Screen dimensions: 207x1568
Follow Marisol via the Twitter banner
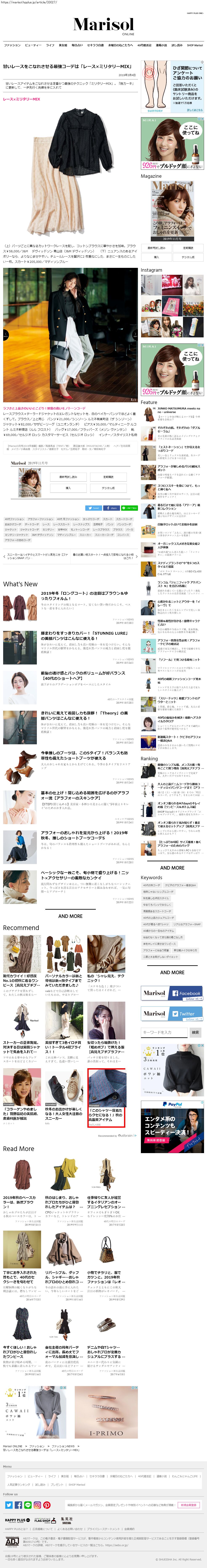[172, 1013]
